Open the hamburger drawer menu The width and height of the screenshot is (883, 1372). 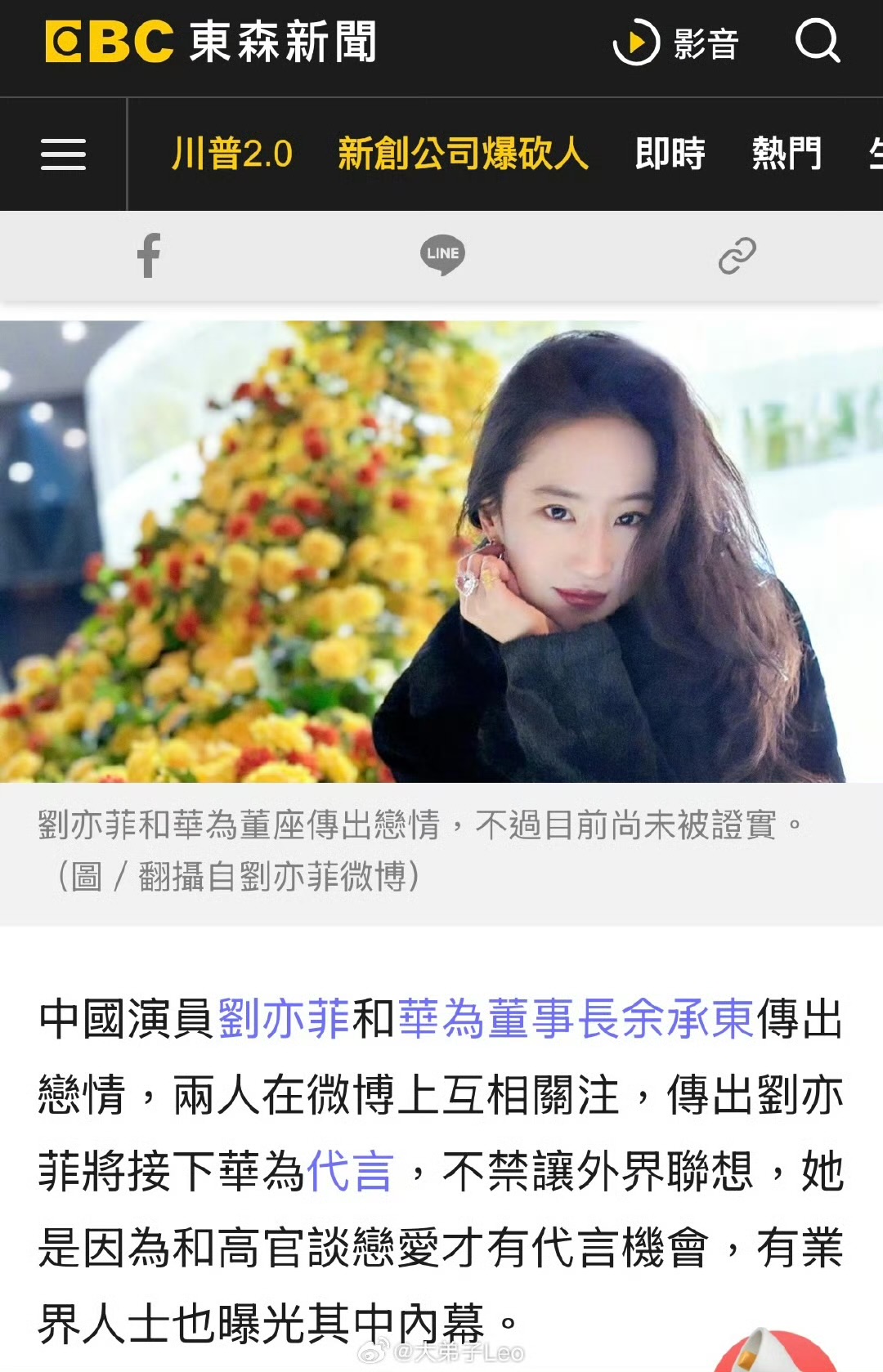coord(63,154)
